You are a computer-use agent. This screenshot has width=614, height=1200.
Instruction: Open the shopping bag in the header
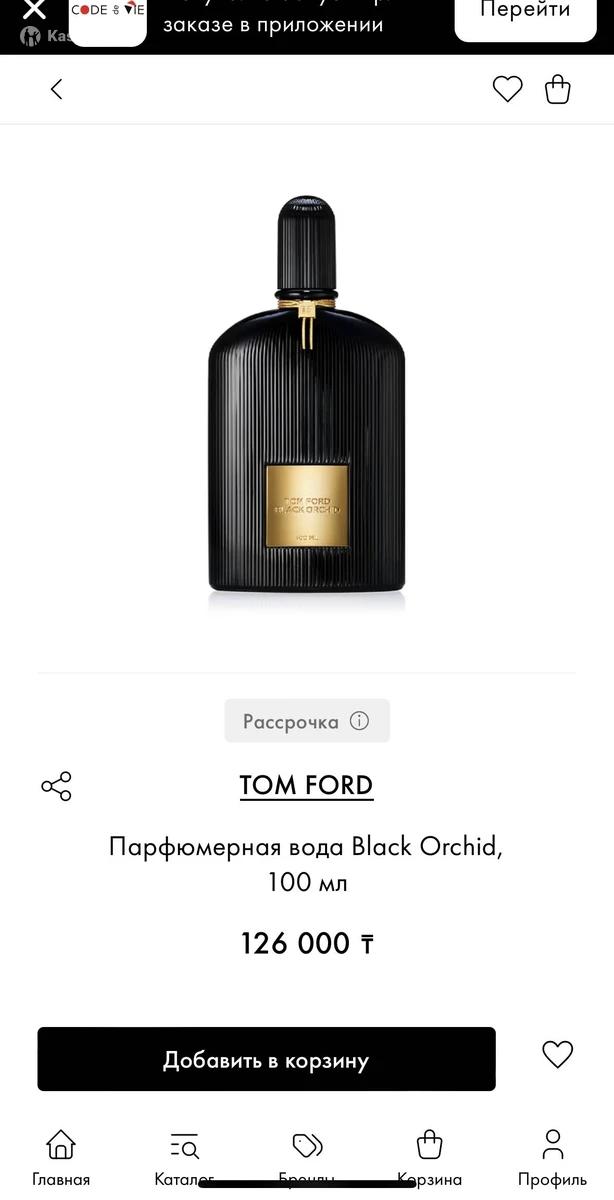click(558, 89)
